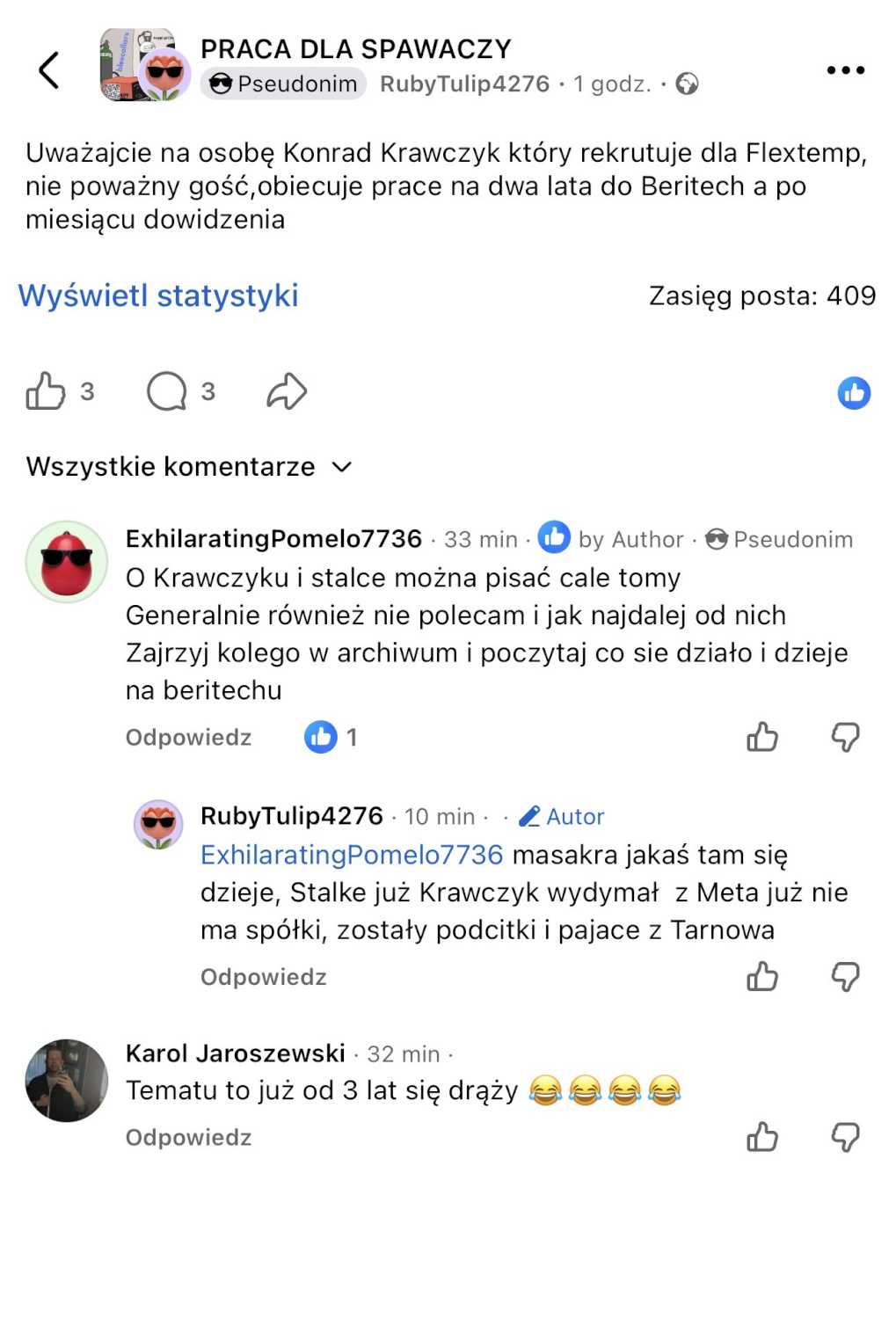Open the ExhilaratingPomelo7736 mention link

click(x=352, y=855)
